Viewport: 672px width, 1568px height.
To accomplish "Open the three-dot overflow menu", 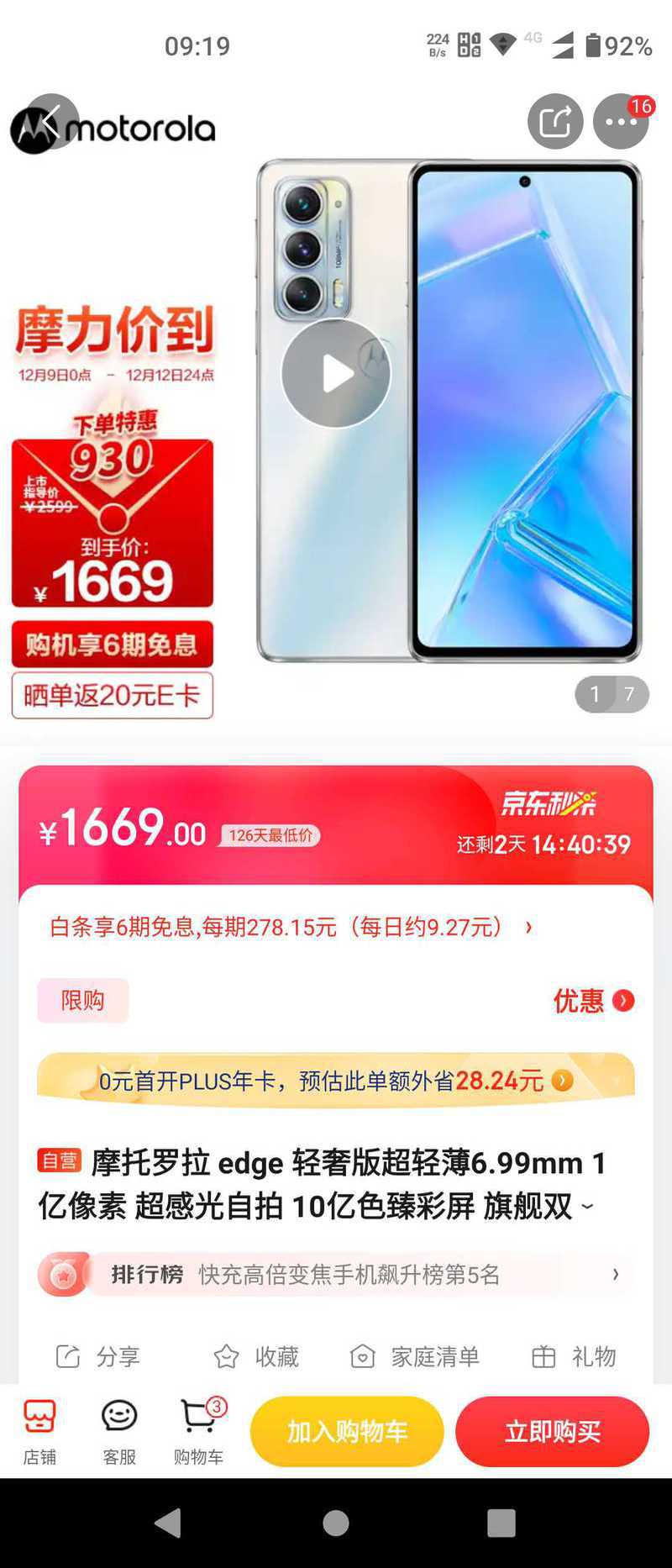I will coord(621,122).
